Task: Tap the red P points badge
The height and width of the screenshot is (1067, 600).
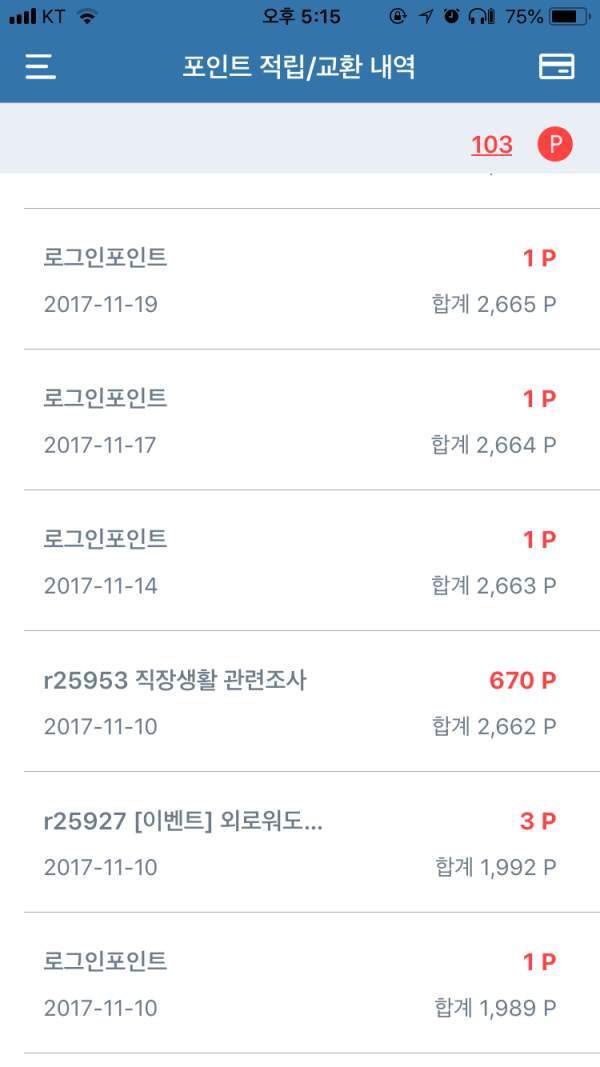Action: 555,144
